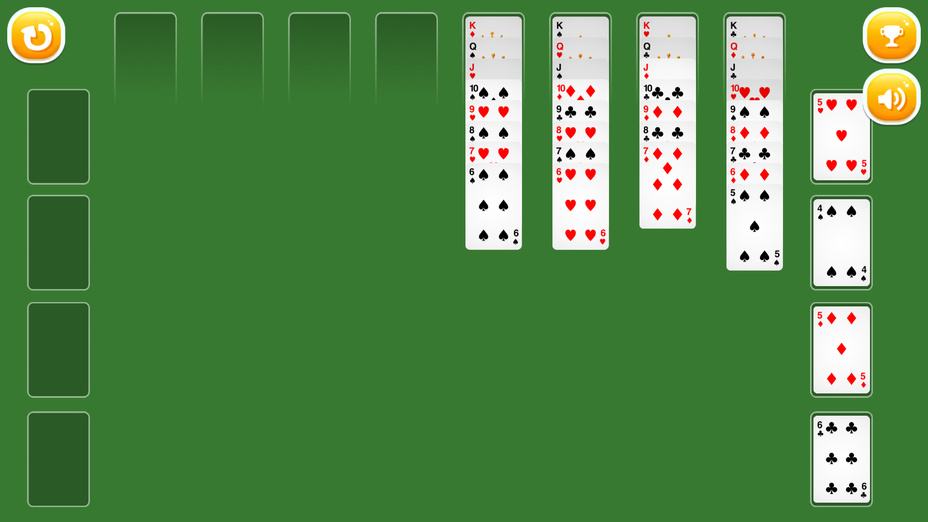
Task: Tap the 5 of spades in tableau
Action: point(754,230)
